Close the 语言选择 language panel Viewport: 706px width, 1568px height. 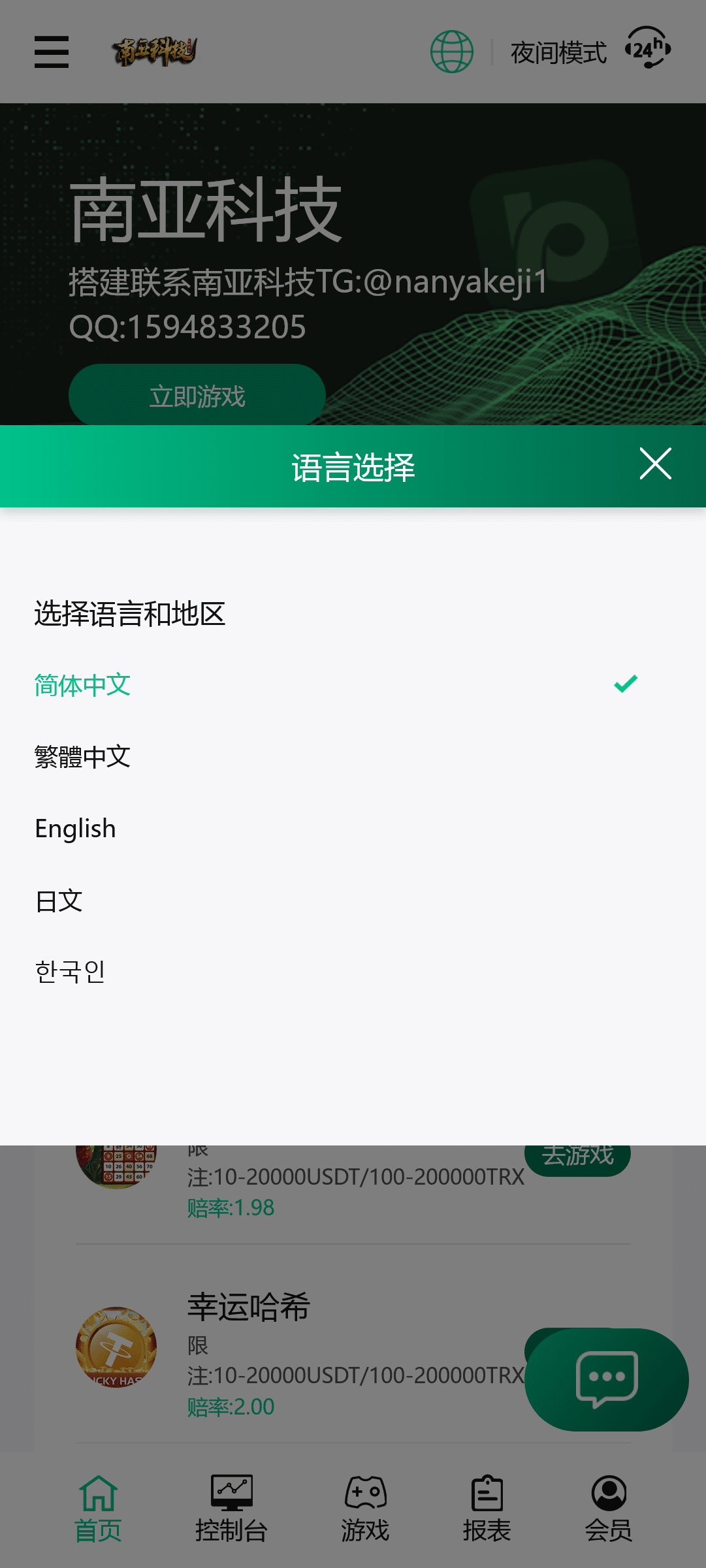click(655, 464)
